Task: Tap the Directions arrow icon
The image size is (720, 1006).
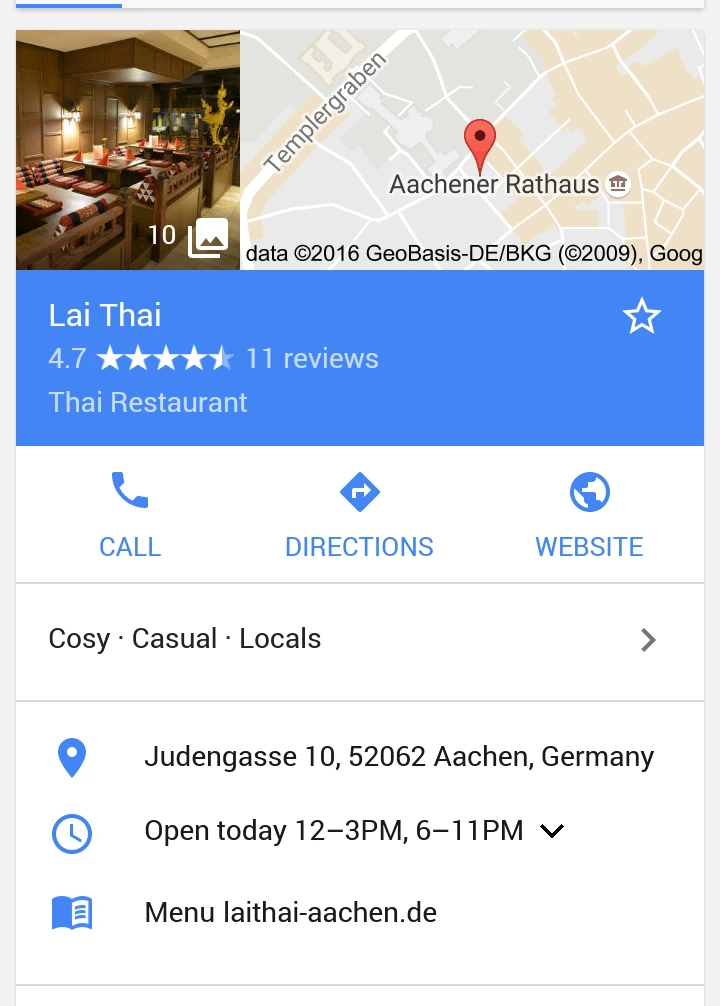Action: point(359,491)
